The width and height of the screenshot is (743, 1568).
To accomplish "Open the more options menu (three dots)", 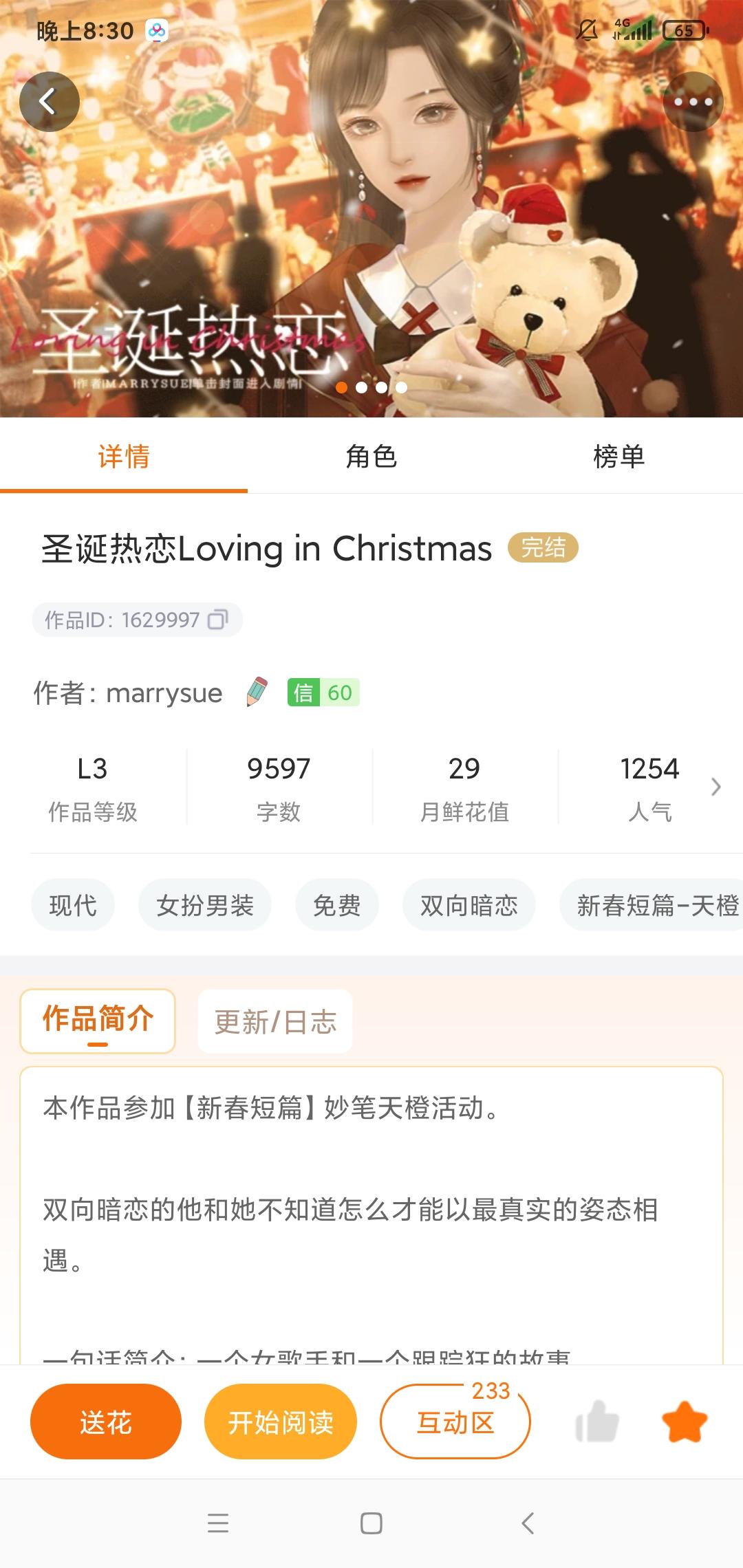I will [x=693, y=100].
